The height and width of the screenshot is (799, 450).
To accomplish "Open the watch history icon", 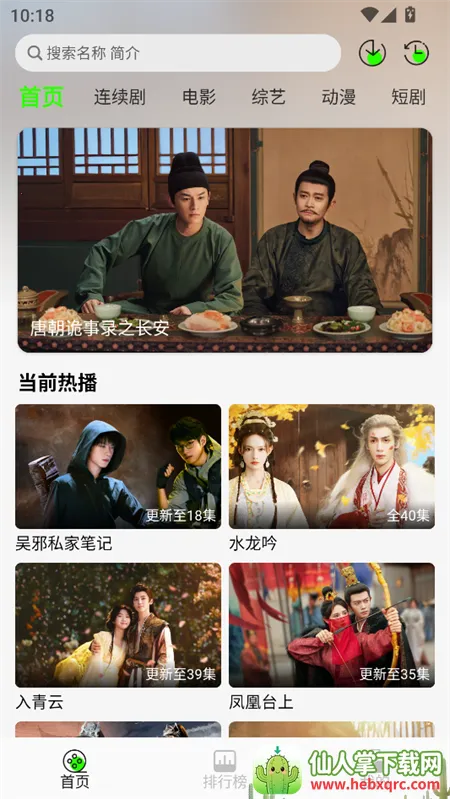I will click(x=416, y=53).
